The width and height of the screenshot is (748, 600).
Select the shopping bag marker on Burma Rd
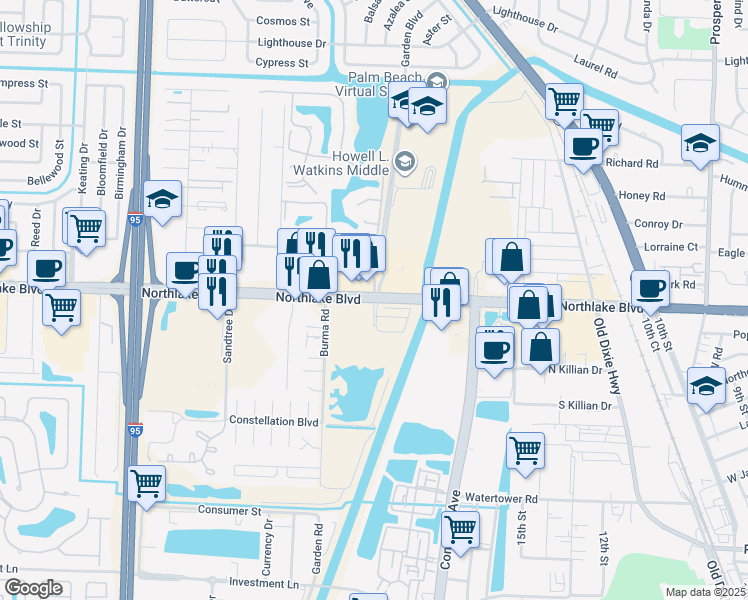[x=318, y=275]
